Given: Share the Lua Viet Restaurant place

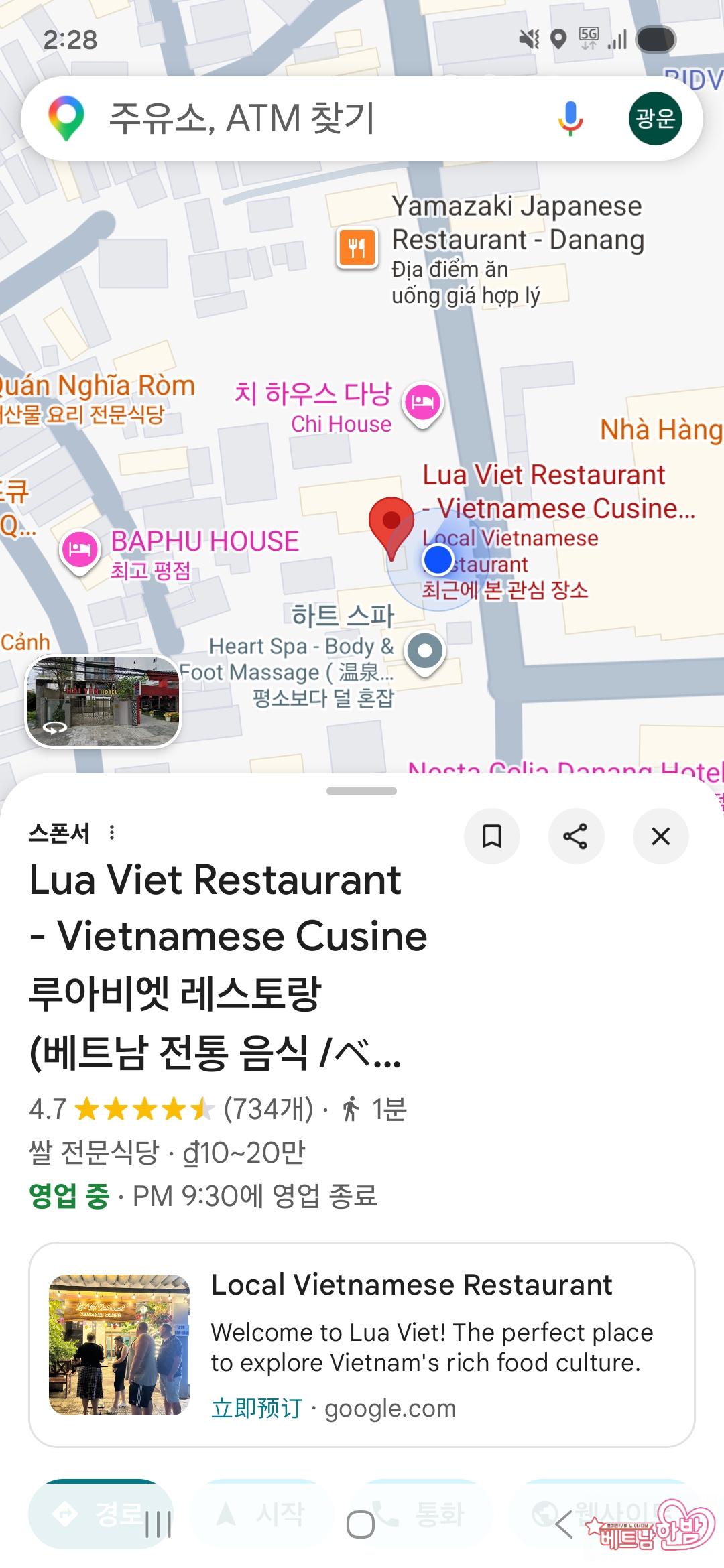Looking at the screenshot, I should (576, 836).
